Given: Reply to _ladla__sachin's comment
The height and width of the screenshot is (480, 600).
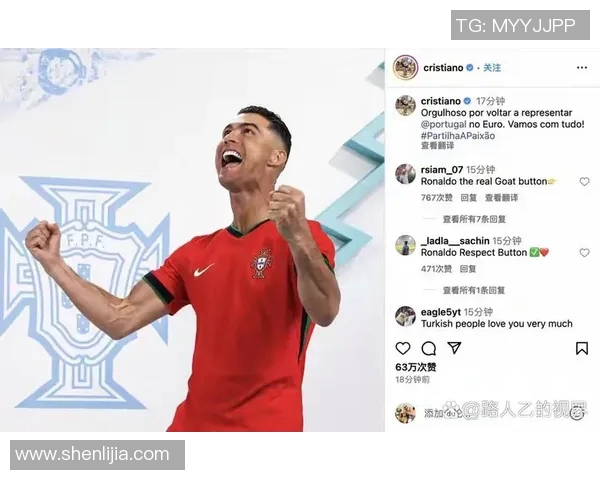Looking at the screenshot, I should pos(468,269).
